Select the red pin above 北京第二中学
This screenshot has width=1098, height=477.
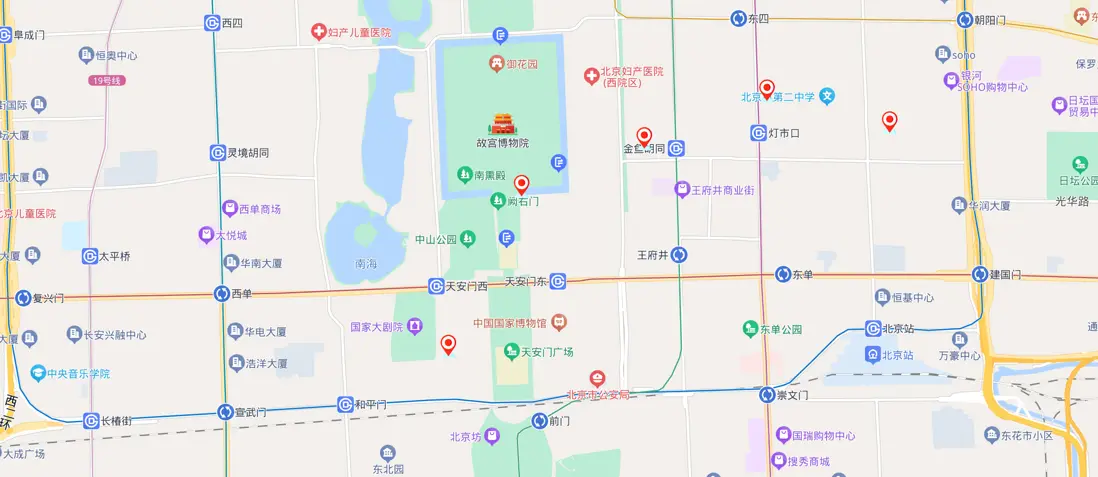[x=767, y=88]
